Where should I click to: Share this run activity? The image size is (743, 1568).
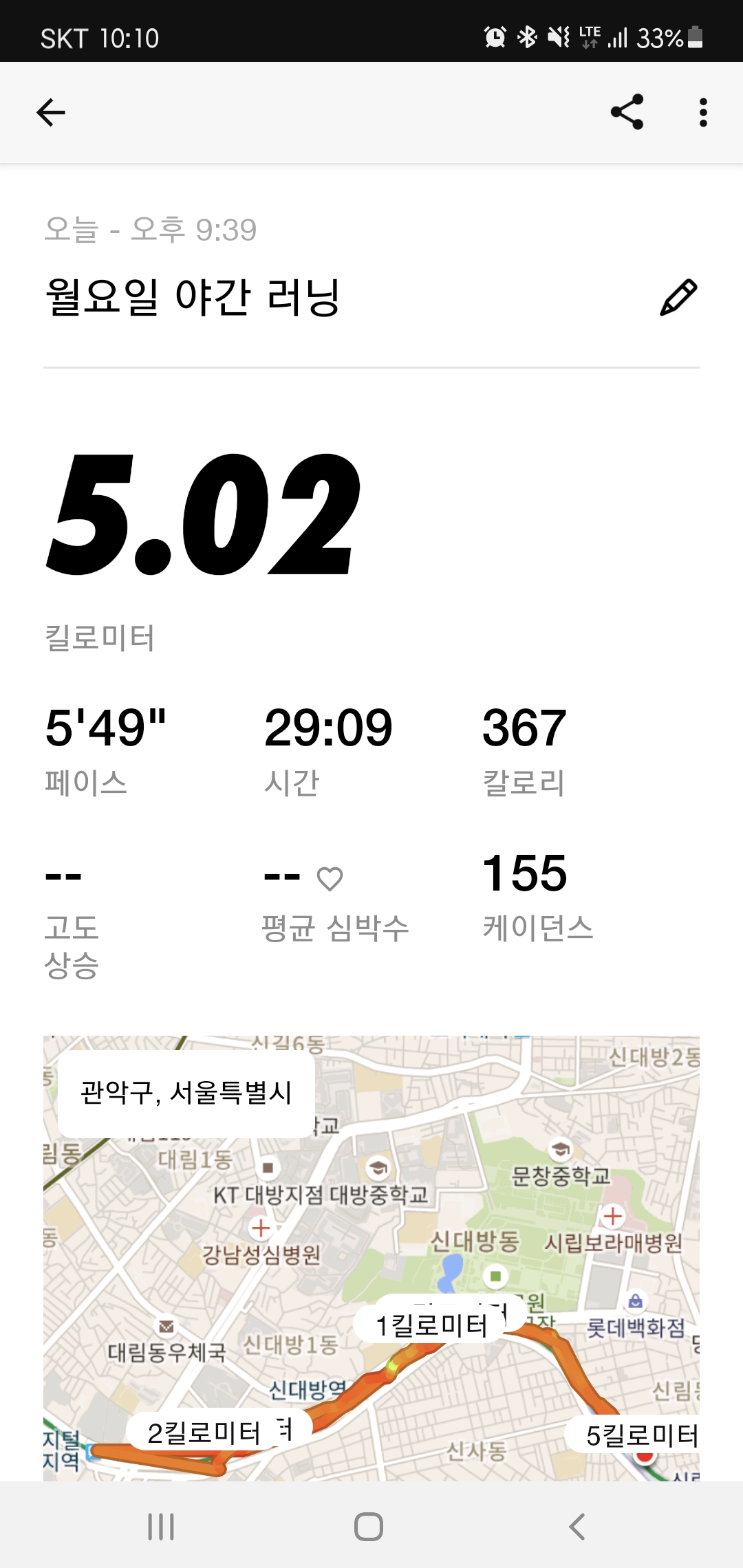(627, 112)
